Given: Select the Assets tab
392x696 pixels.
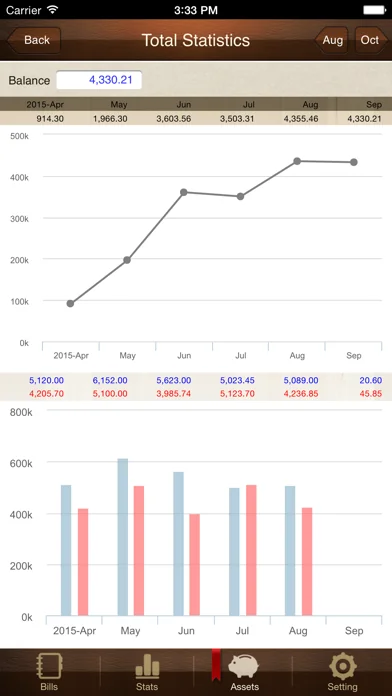Looking at the screenshot, I should point(245,672).
